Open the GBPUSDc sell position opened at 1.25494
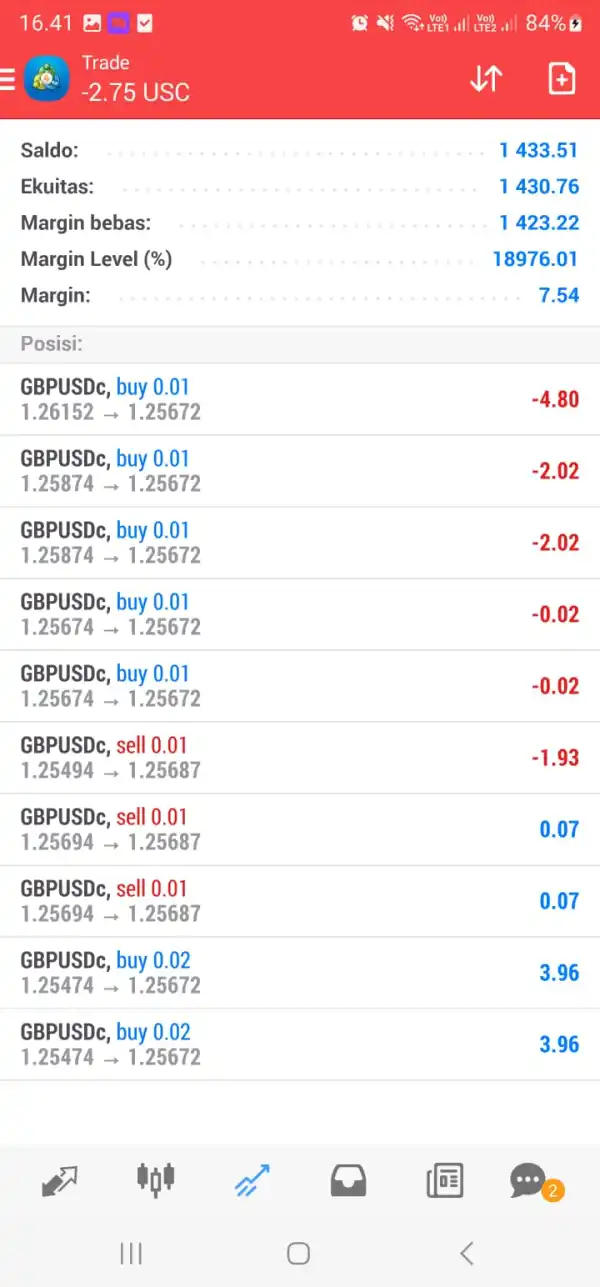The width and height of the screenshot is (600, 1287). [300, 757]
